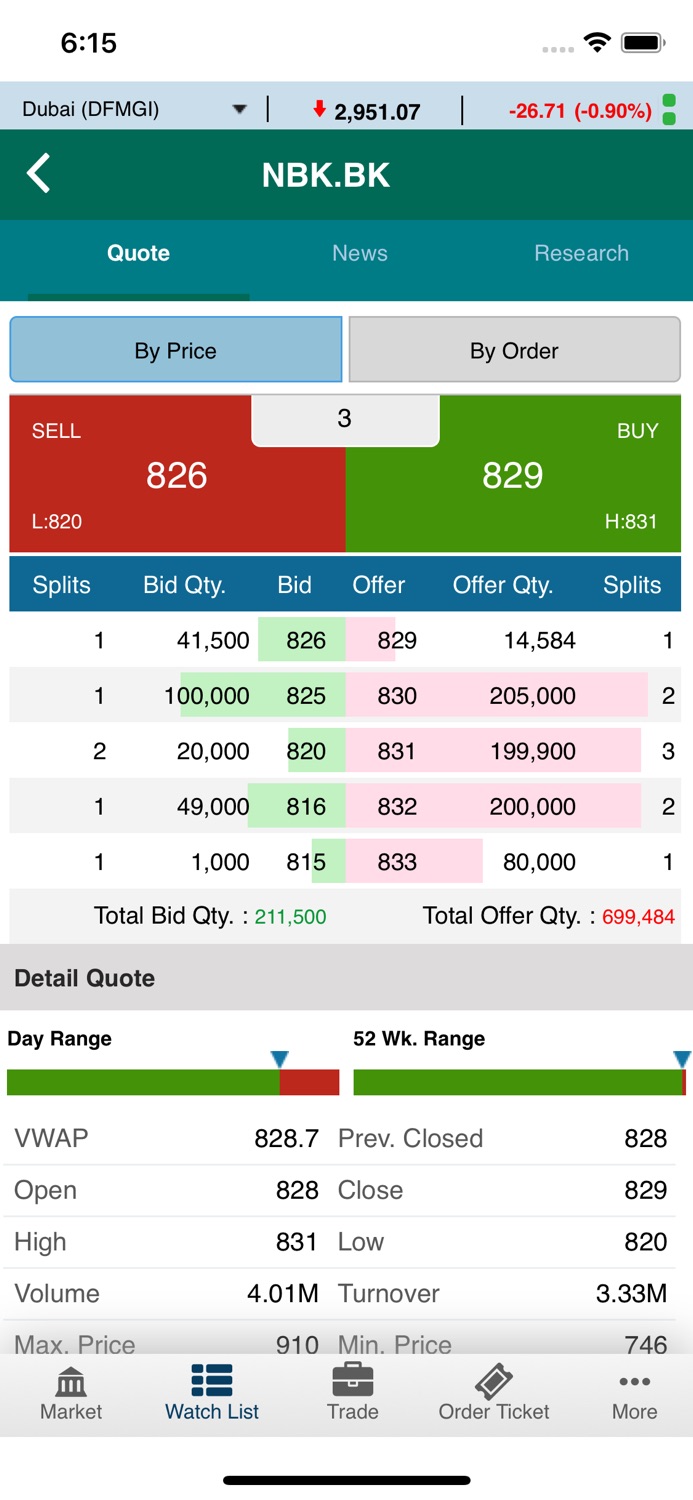Open the Trade tab
The image size is (693, 1500).
pos(353,1394)
